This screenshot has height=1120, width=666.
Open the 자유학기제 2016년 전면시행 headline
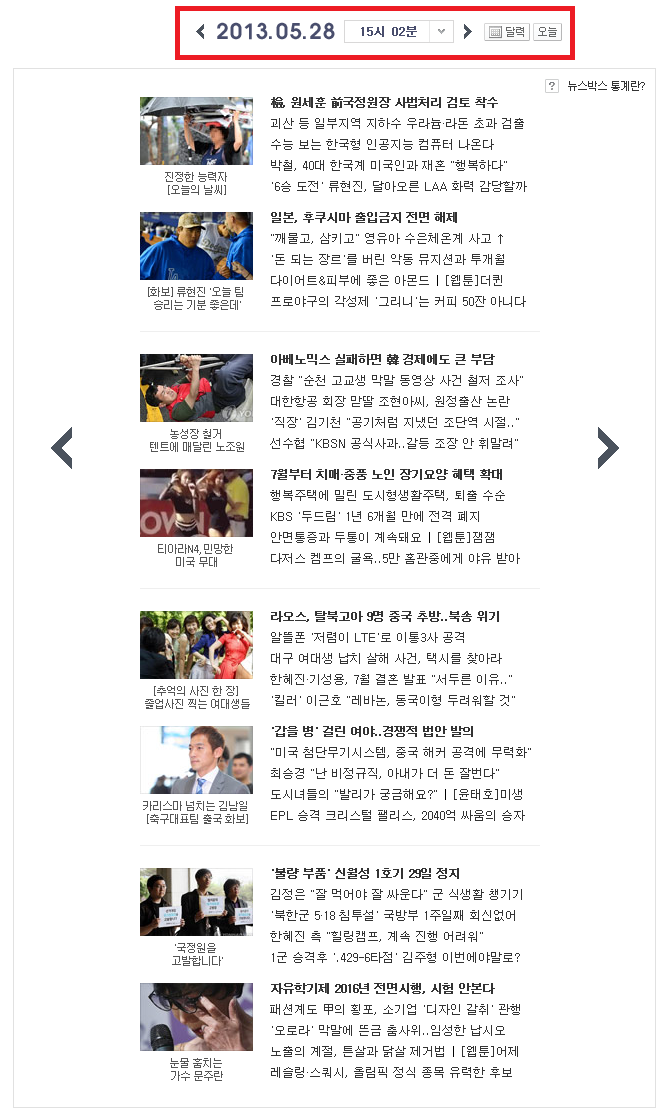coord(384,988)
